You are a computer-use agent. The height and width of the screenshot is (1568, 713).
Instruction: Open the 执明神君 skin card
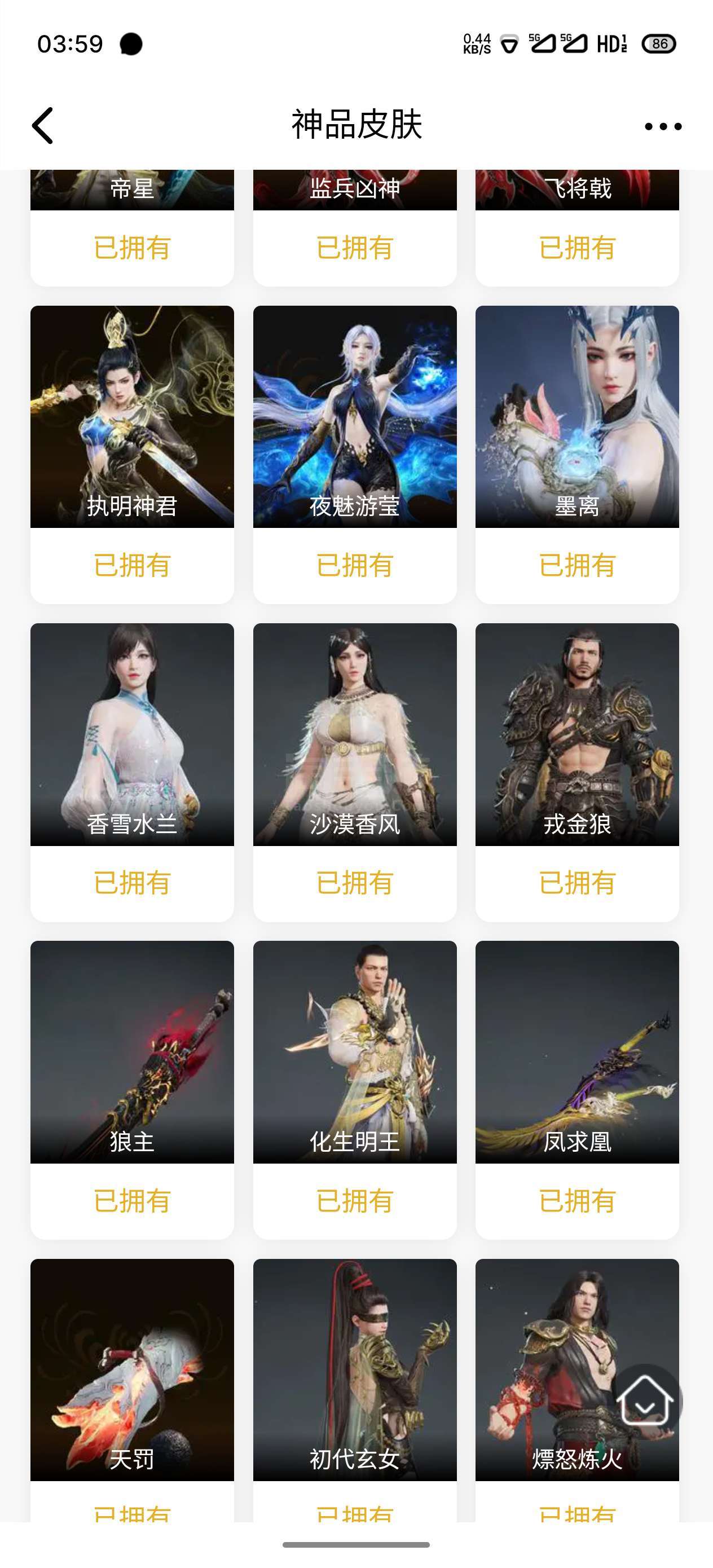point(132,454)
